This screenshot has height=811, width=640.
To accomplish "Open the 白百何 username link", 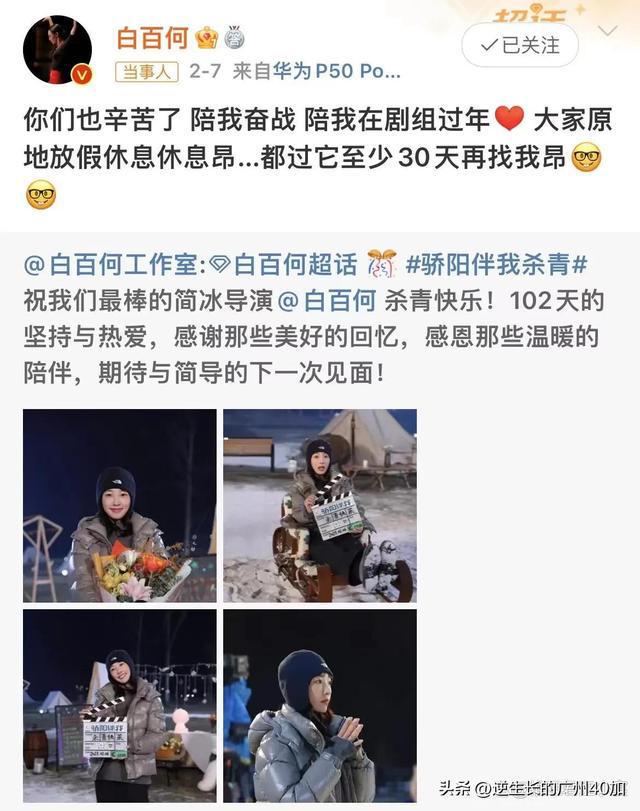I will click(x=151, y=38).
